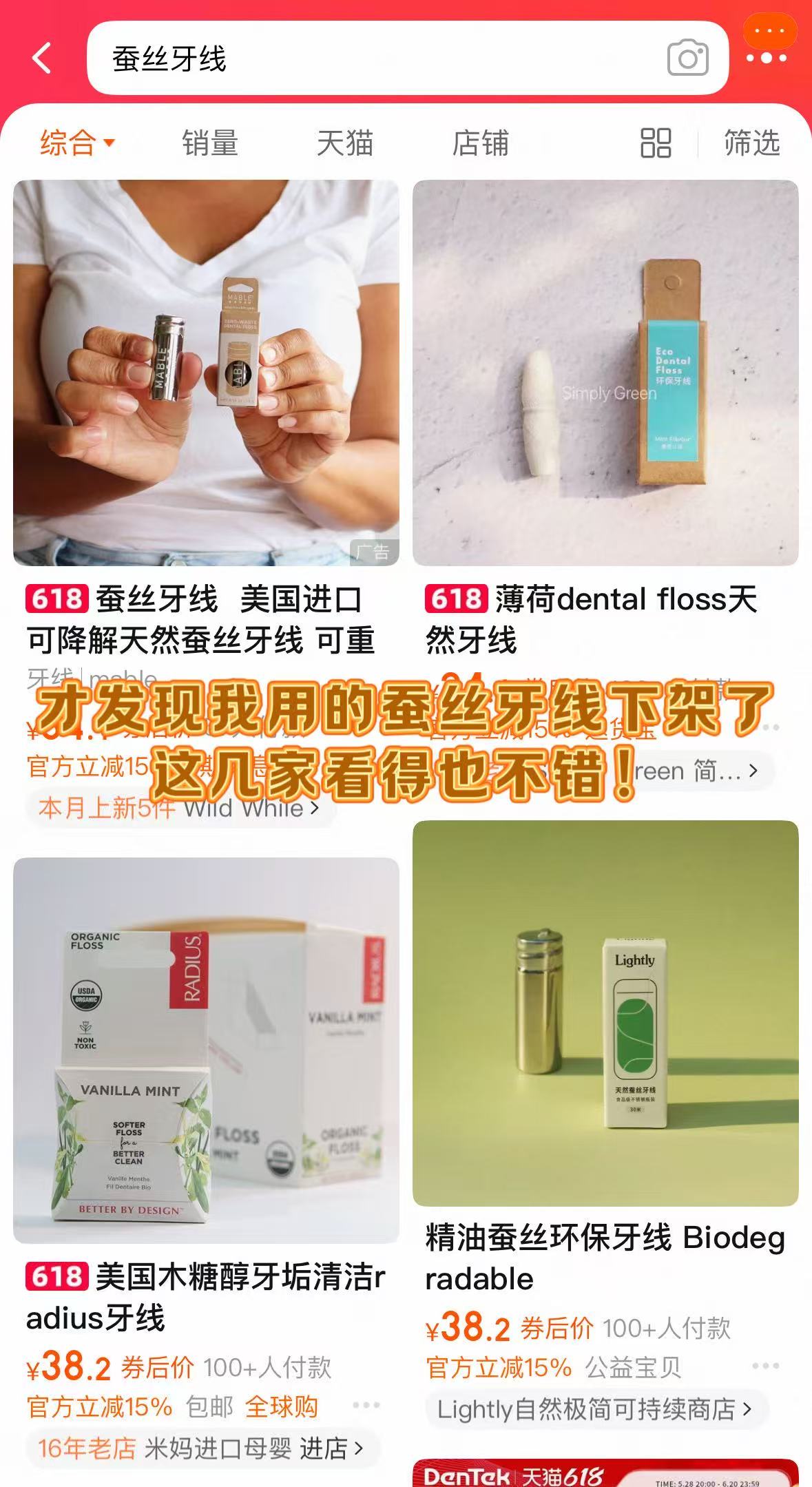This screenshot has width=812, height=1487.
Task: Open the Mable 蚕丝牙线 美国进口 product
Action: (206, 372)
